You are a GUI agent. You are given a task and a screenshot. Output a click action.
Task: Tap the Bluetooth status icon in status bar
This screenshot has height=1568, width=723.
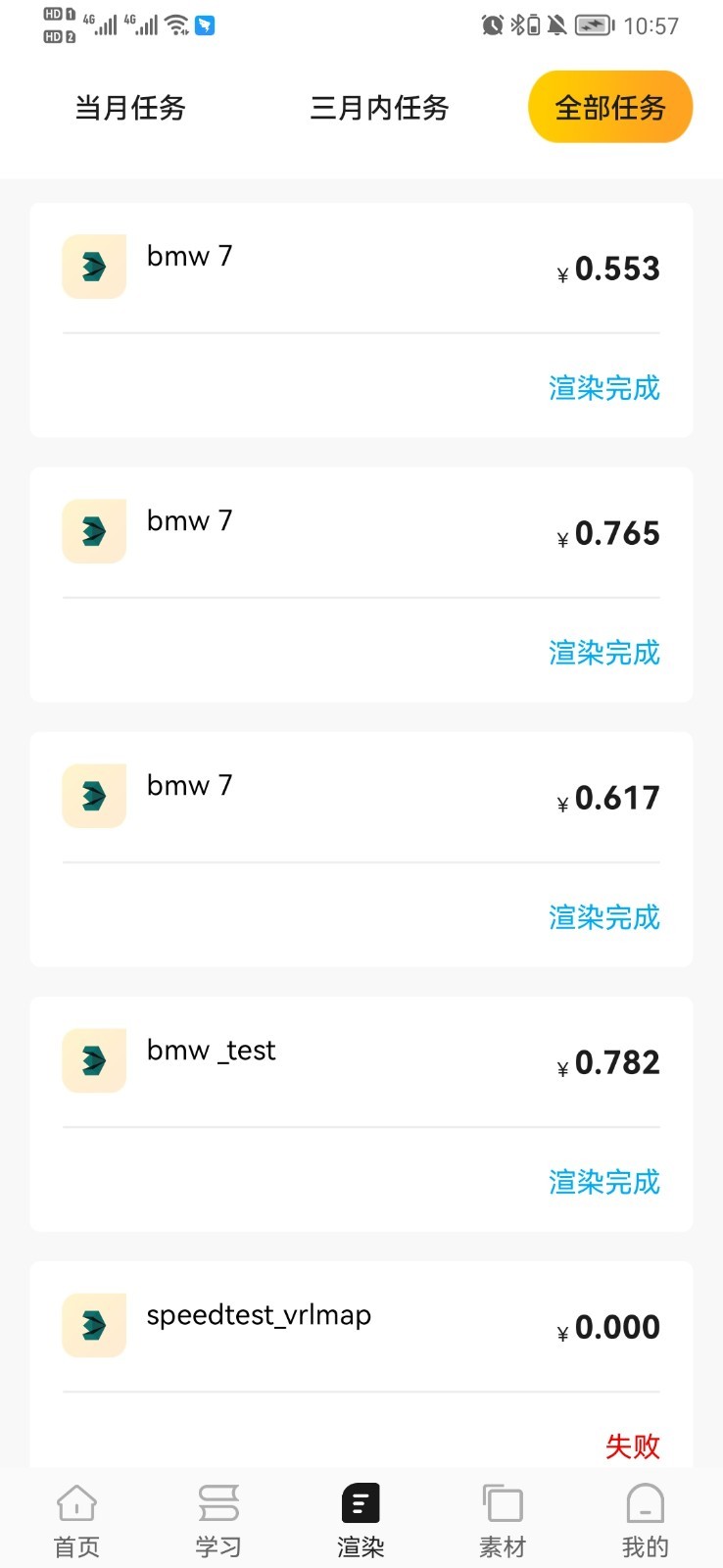515,25
